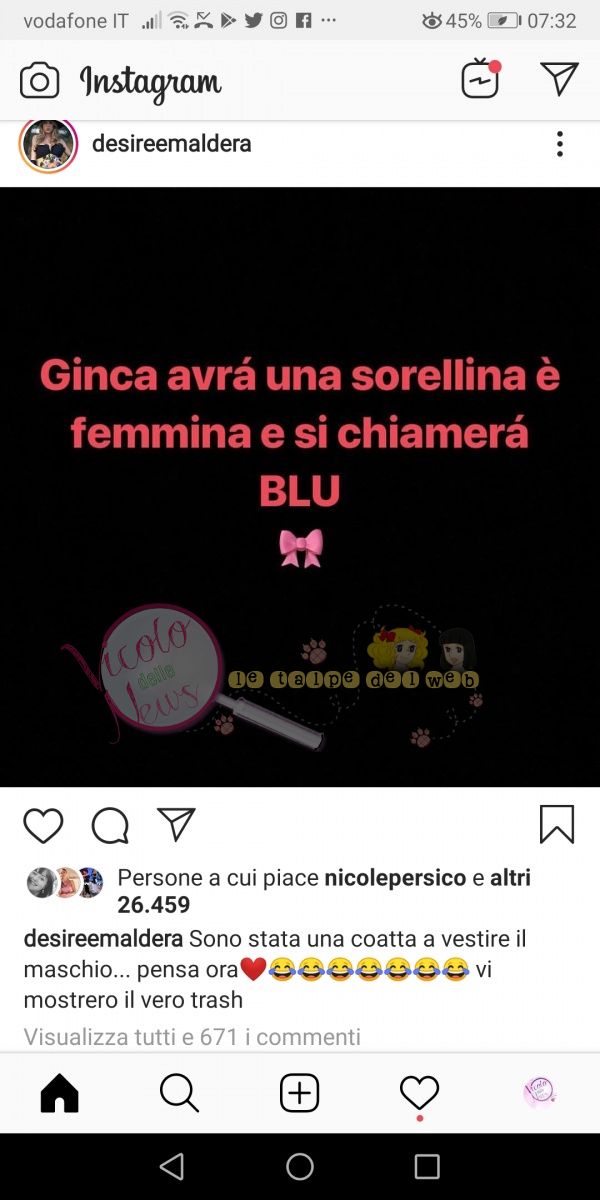Viewport: 600px width, 1200px height.
Task: Open nicolepersico's profile from likes
Action: 395,878
